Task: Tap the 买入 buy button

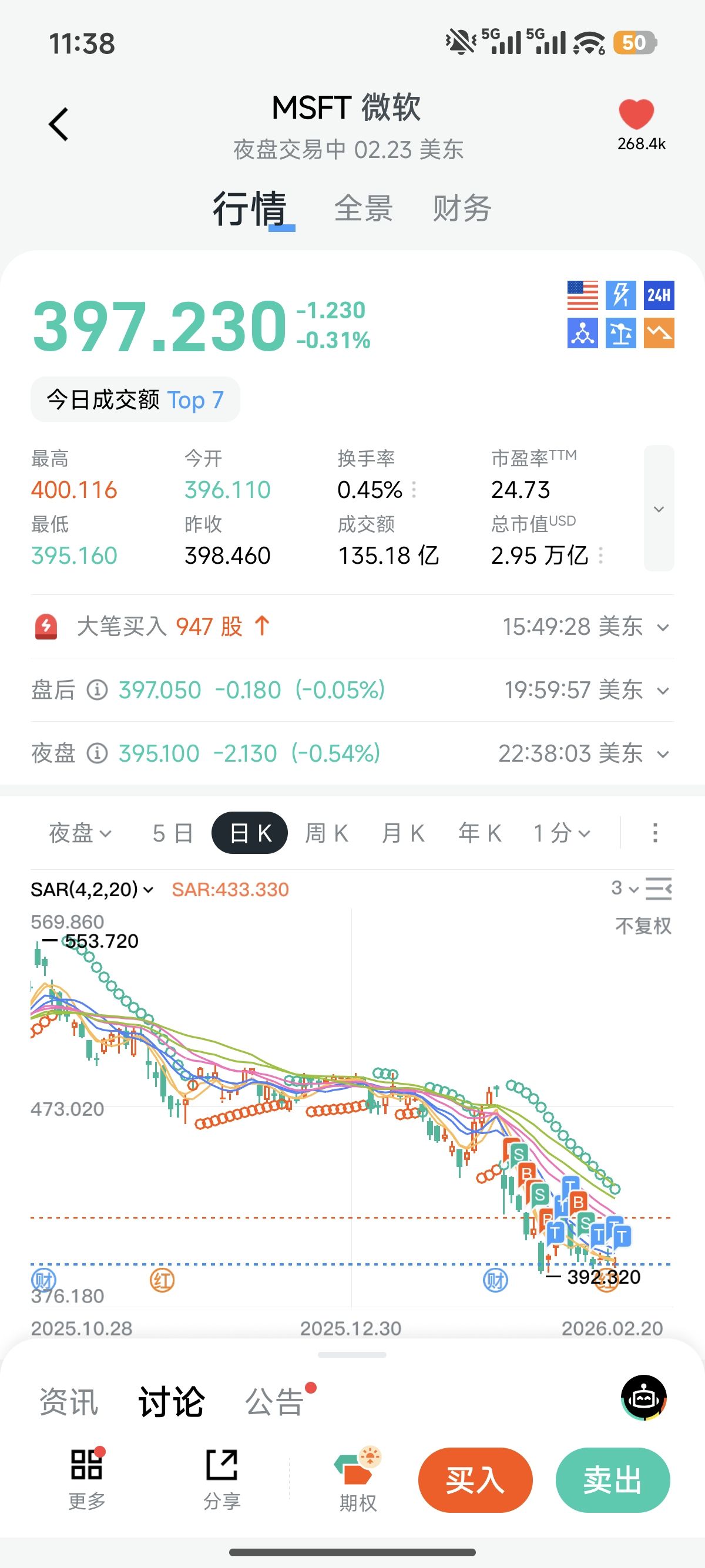Action: click(475, 1480)
